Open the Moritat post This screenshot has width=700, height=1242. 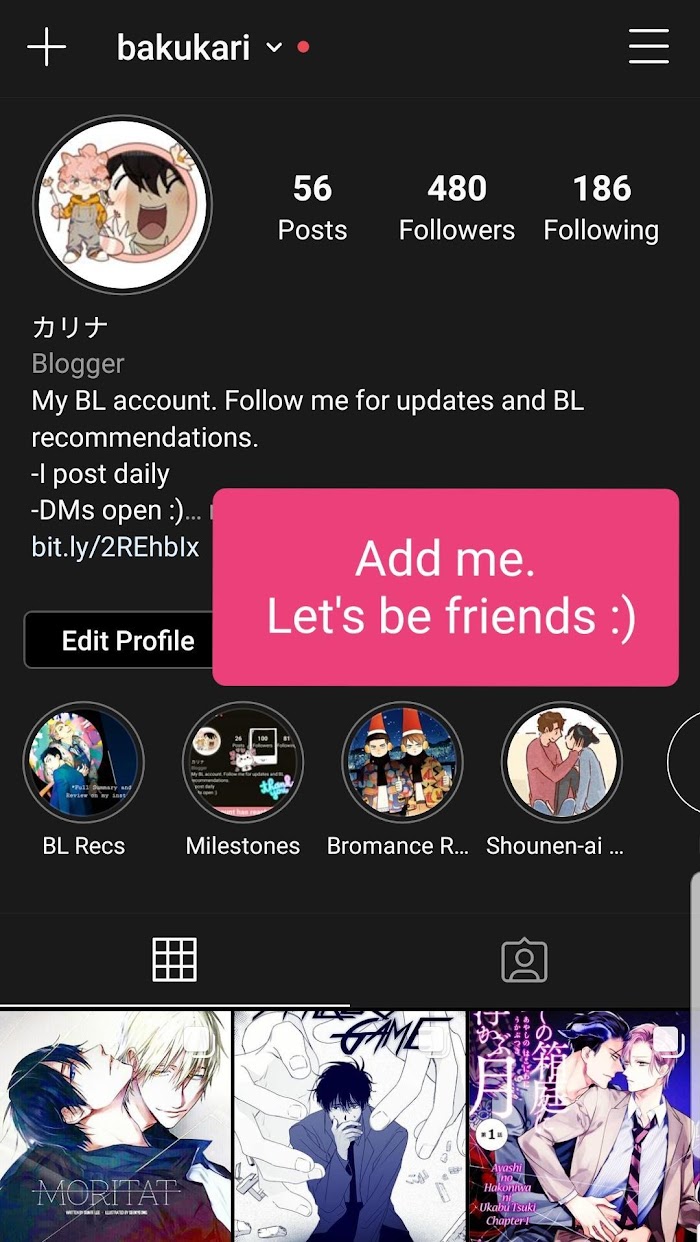115,1126
